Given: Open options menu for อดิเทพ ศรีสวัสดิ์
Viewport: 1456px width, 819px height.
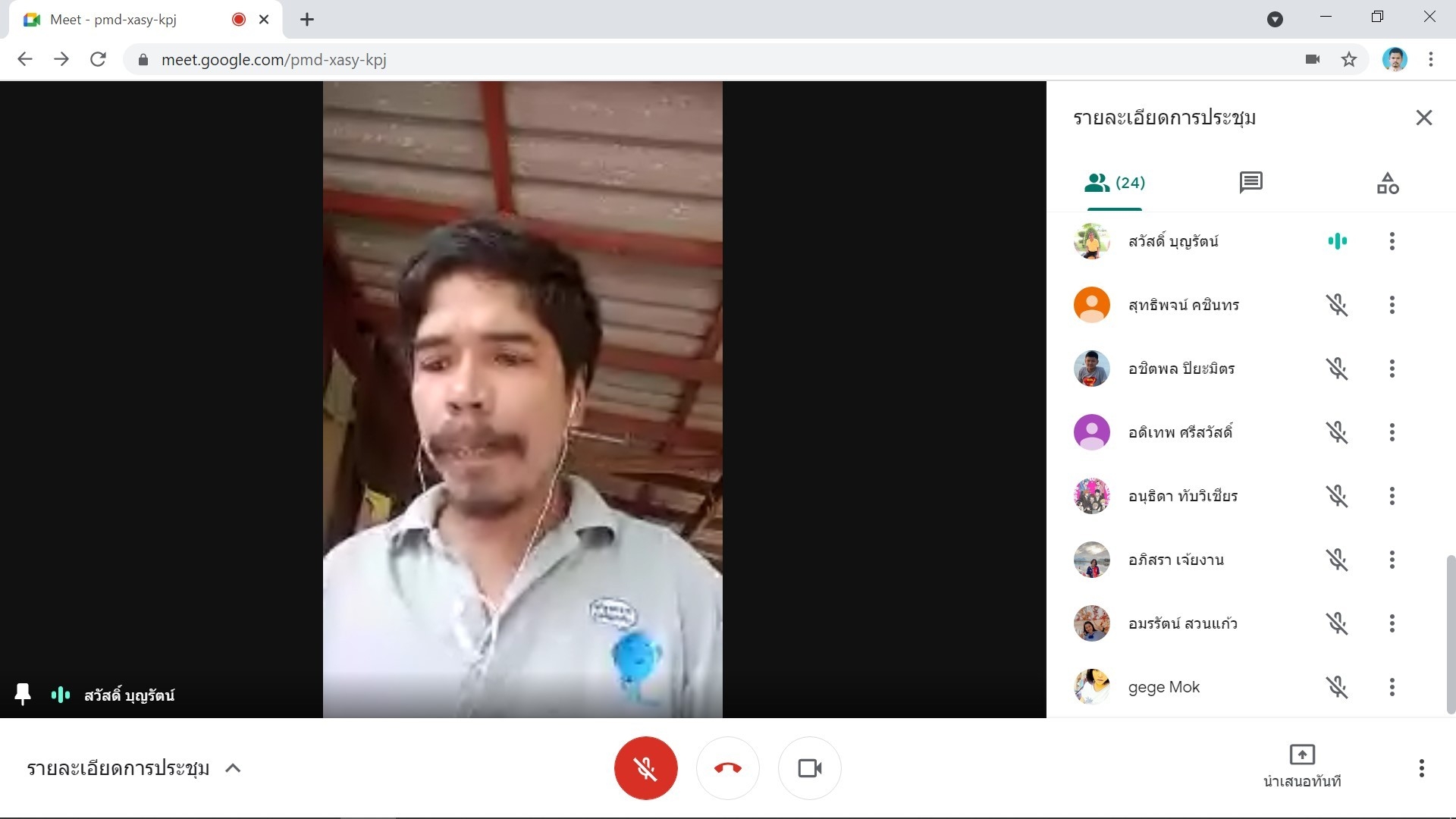Looking at the screenshot, I should pyautogui.click(x=1392, y=432).
